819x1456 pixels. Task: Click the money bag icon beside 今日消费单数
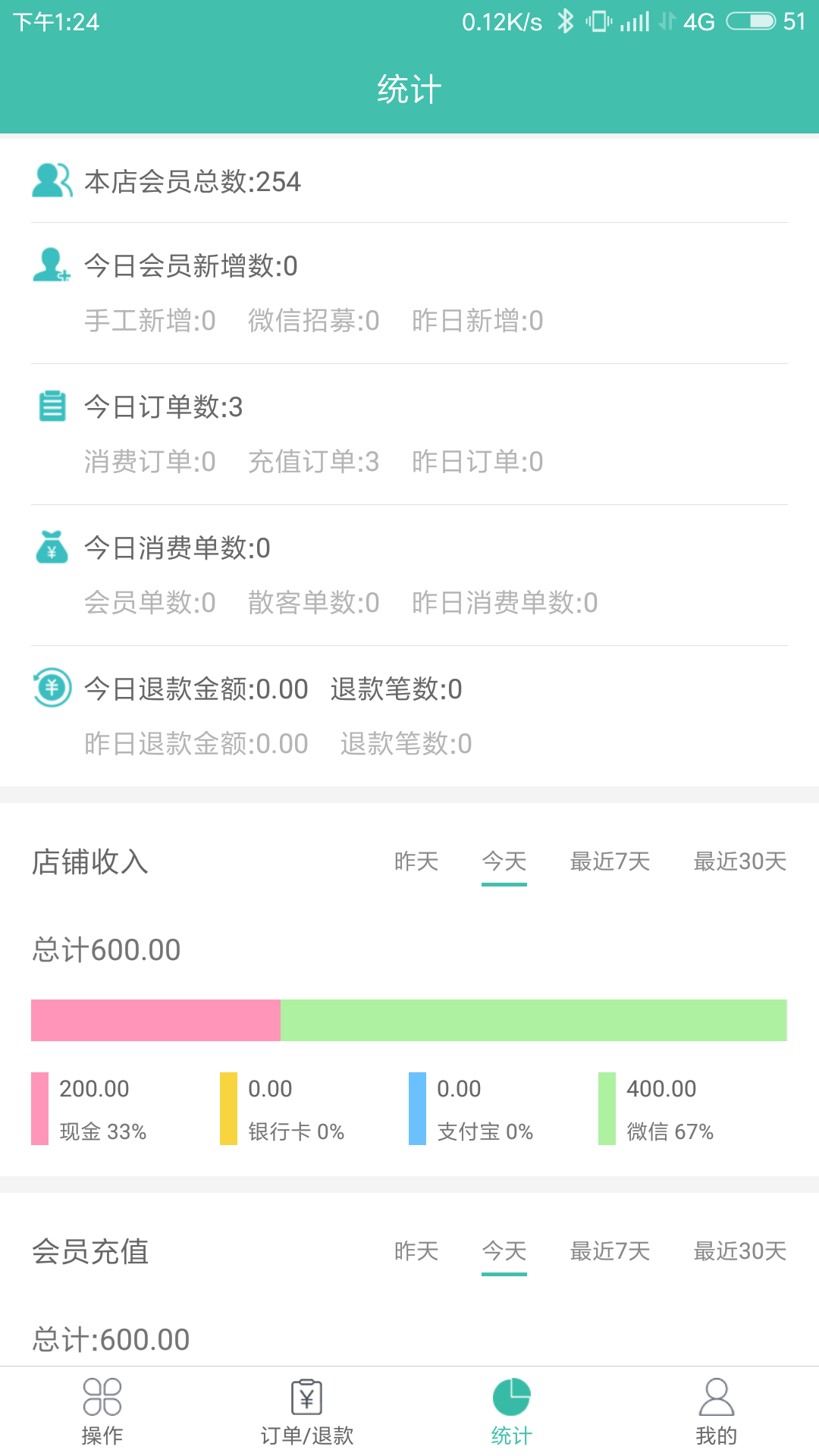click(50, 548)
